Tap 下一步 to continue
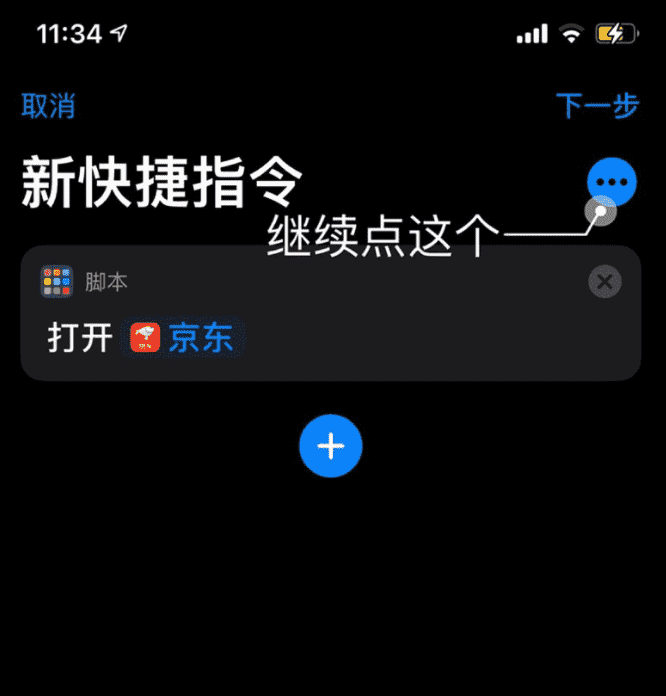Image resolution: width=666 pixels, height=696 pixels. [x=597, y=106]
